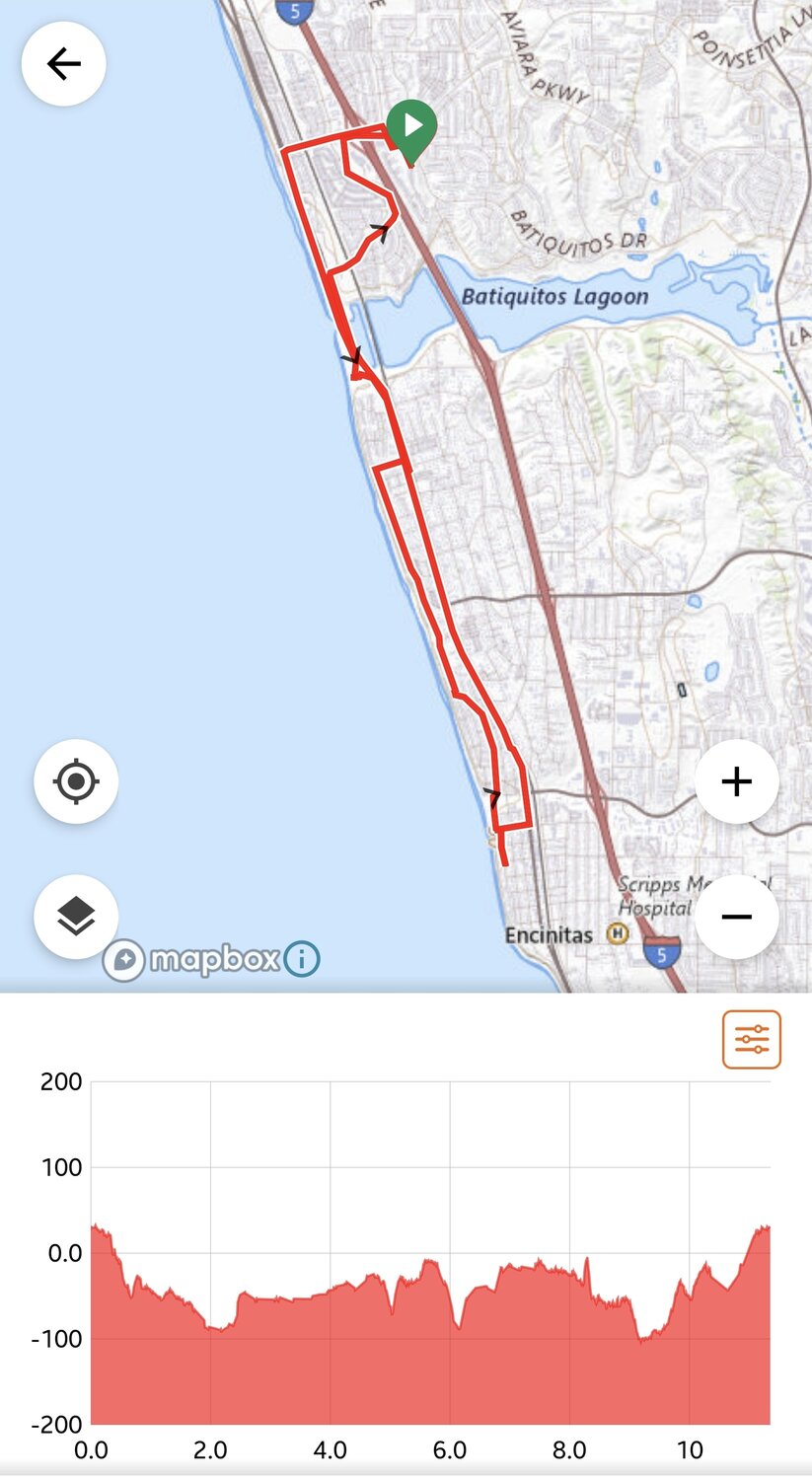
Task: Zoom in using the plus button
Action: (x=736, y=780)
